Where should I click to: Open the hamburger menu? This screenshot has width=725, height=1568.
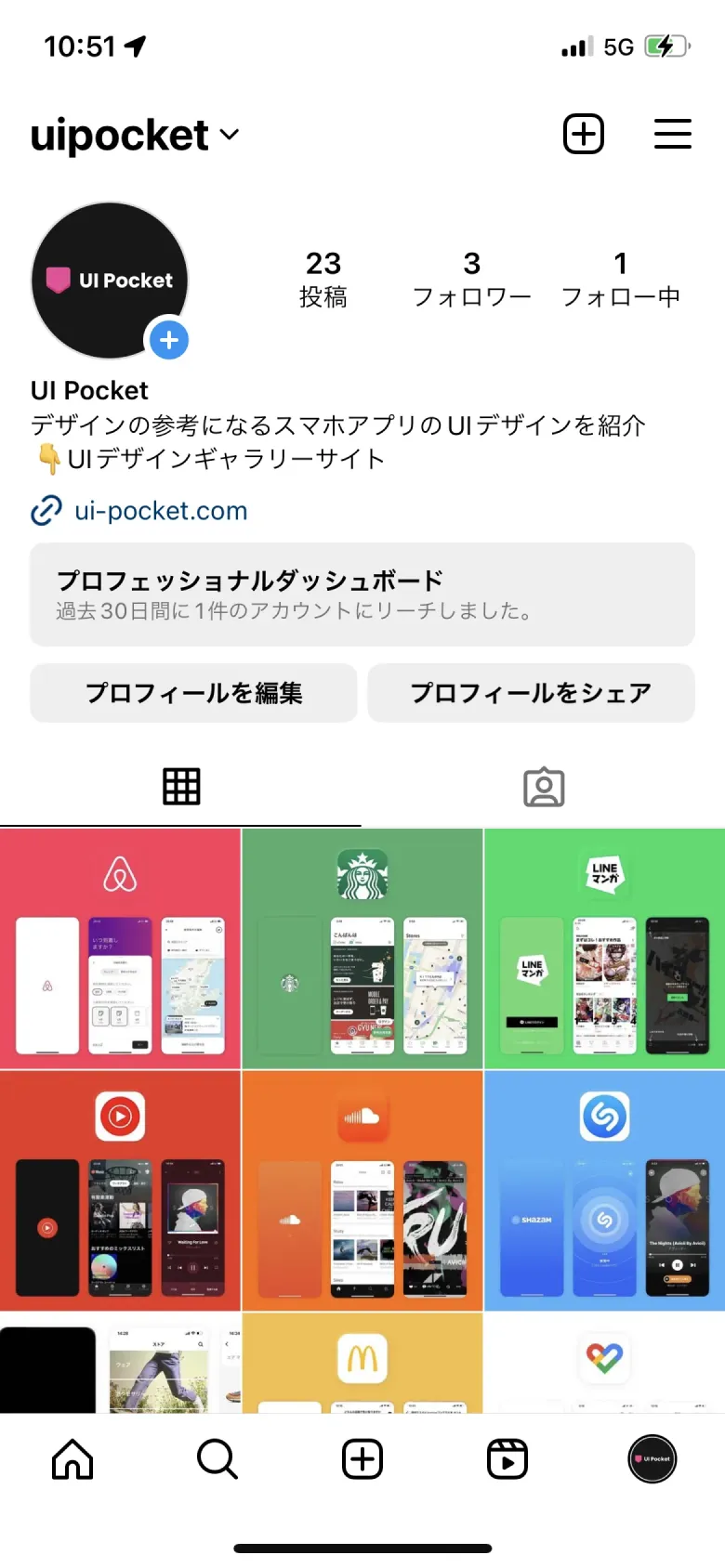(x=673, y=134)
